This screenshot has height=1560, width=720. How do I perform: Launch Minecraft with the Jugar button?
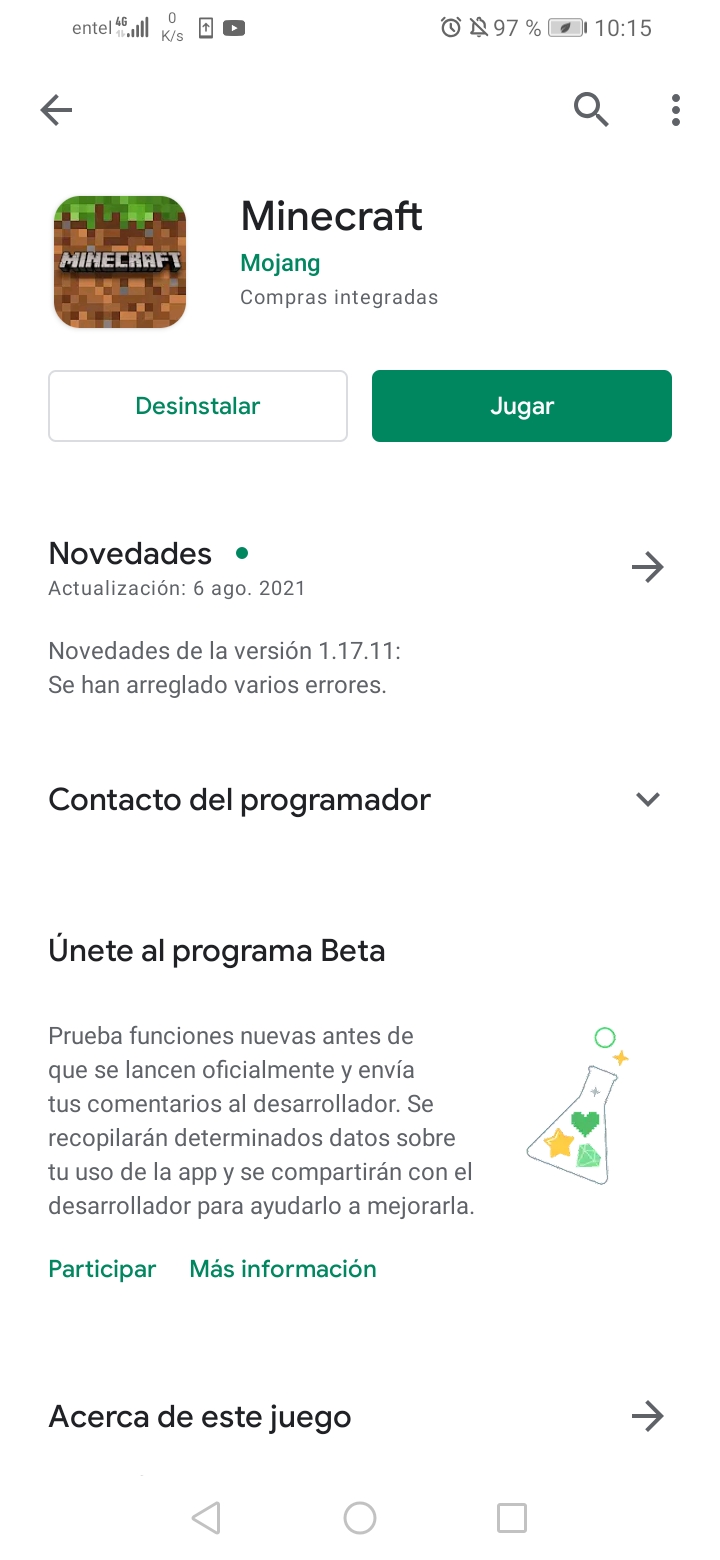(x=521, y=406)
